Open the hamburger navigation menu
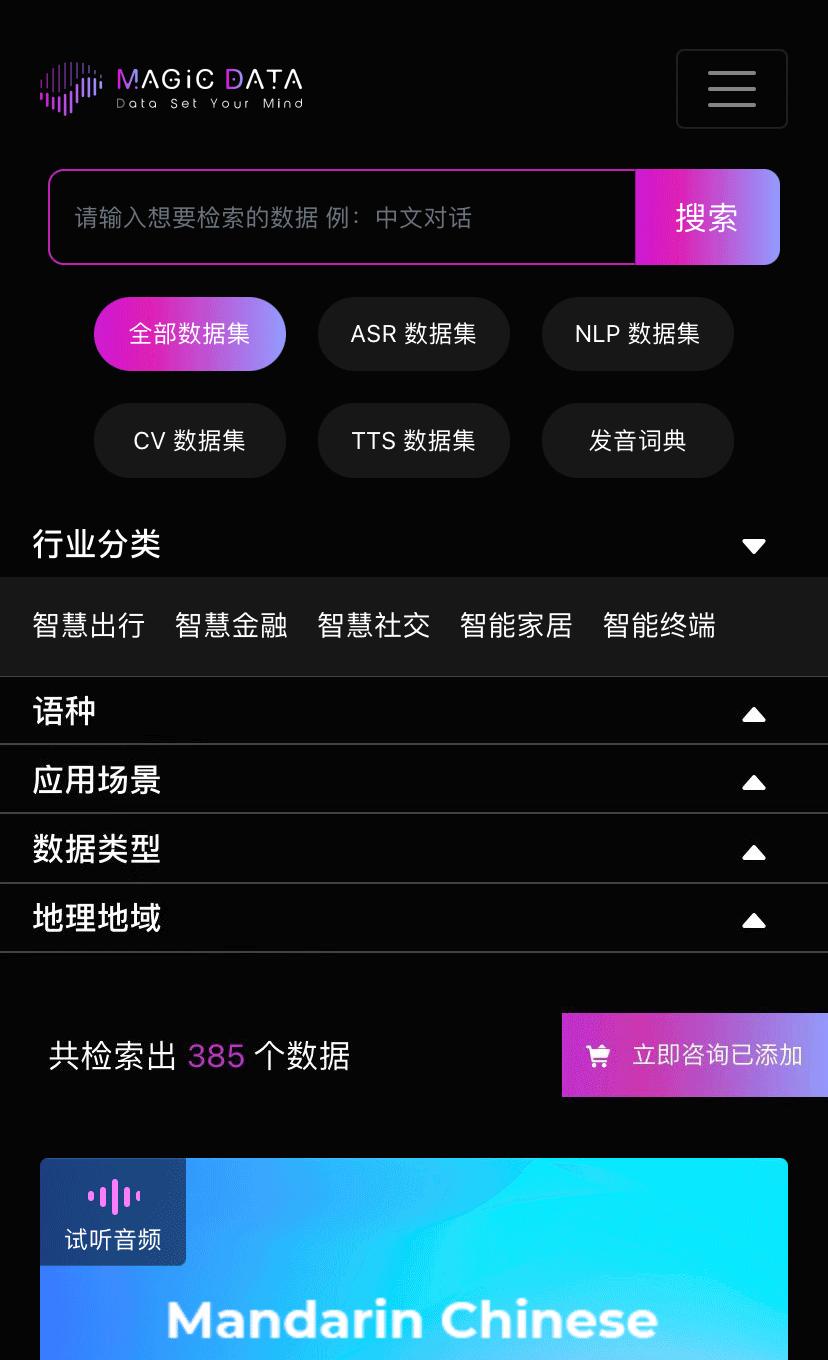Viewport: 828px width, 1360px height. tap(731, 89)
